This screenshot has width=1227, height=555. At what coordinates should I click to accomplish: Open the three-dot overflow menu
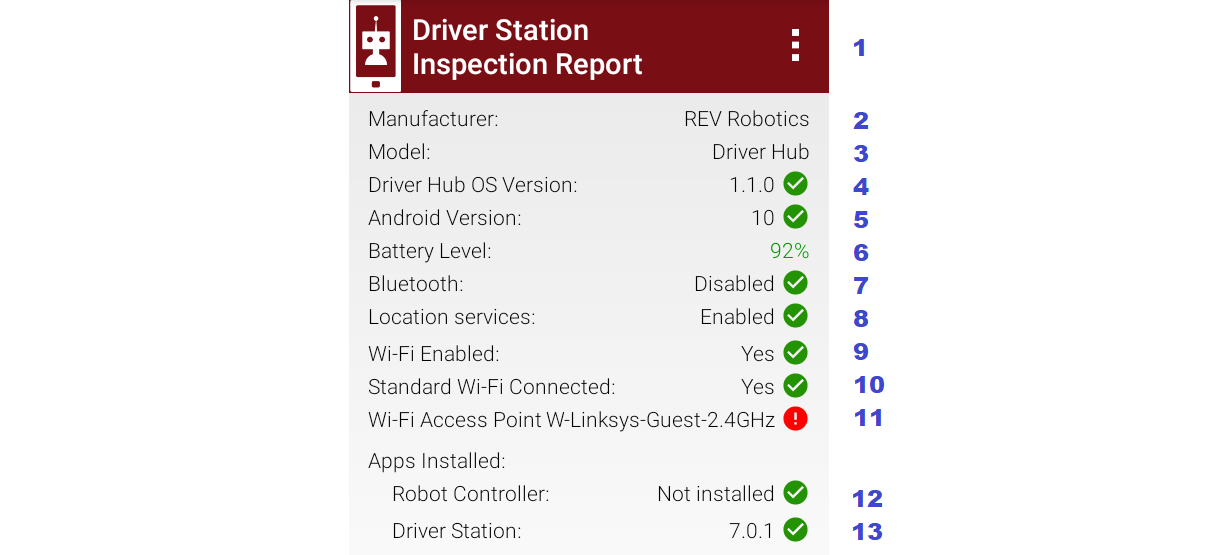[x=795, y=46]
